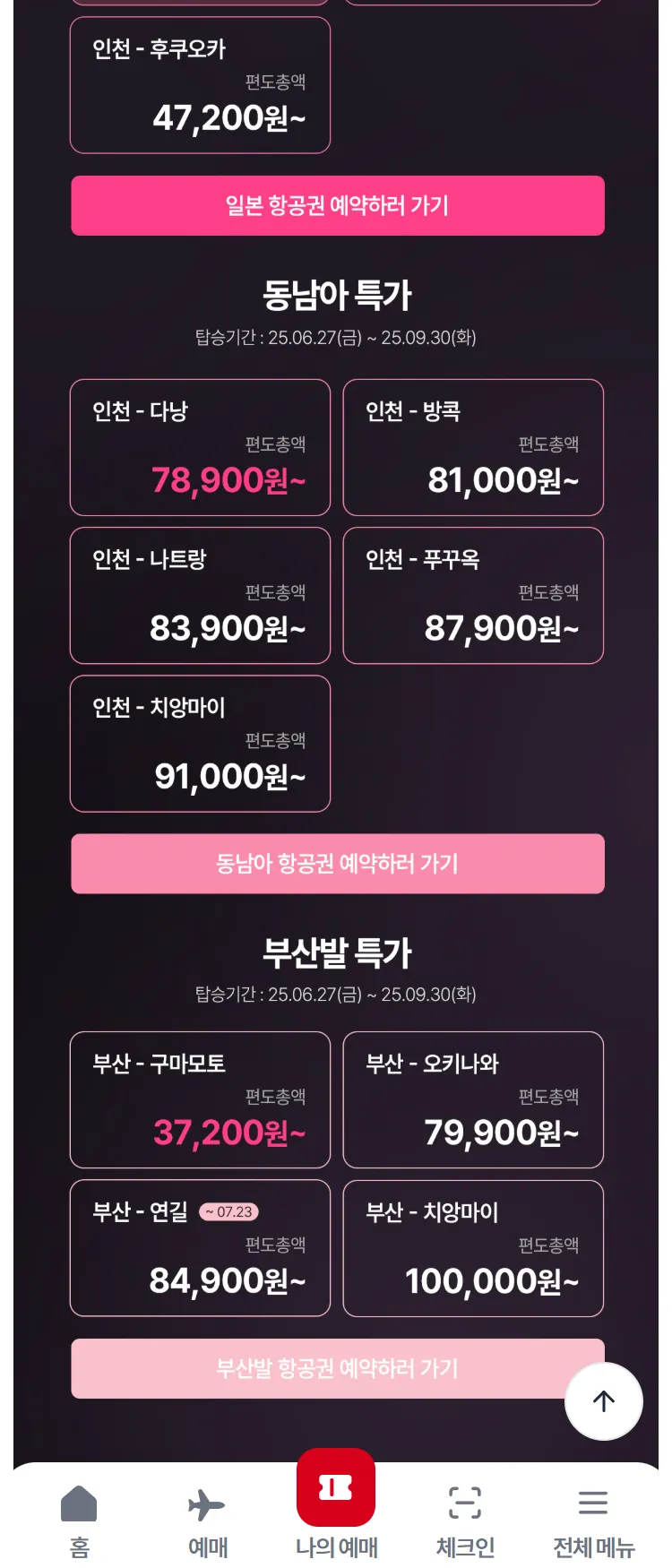
Task: Select the 부산 - 오키나와 fare card
Action: coord(473,1100)
